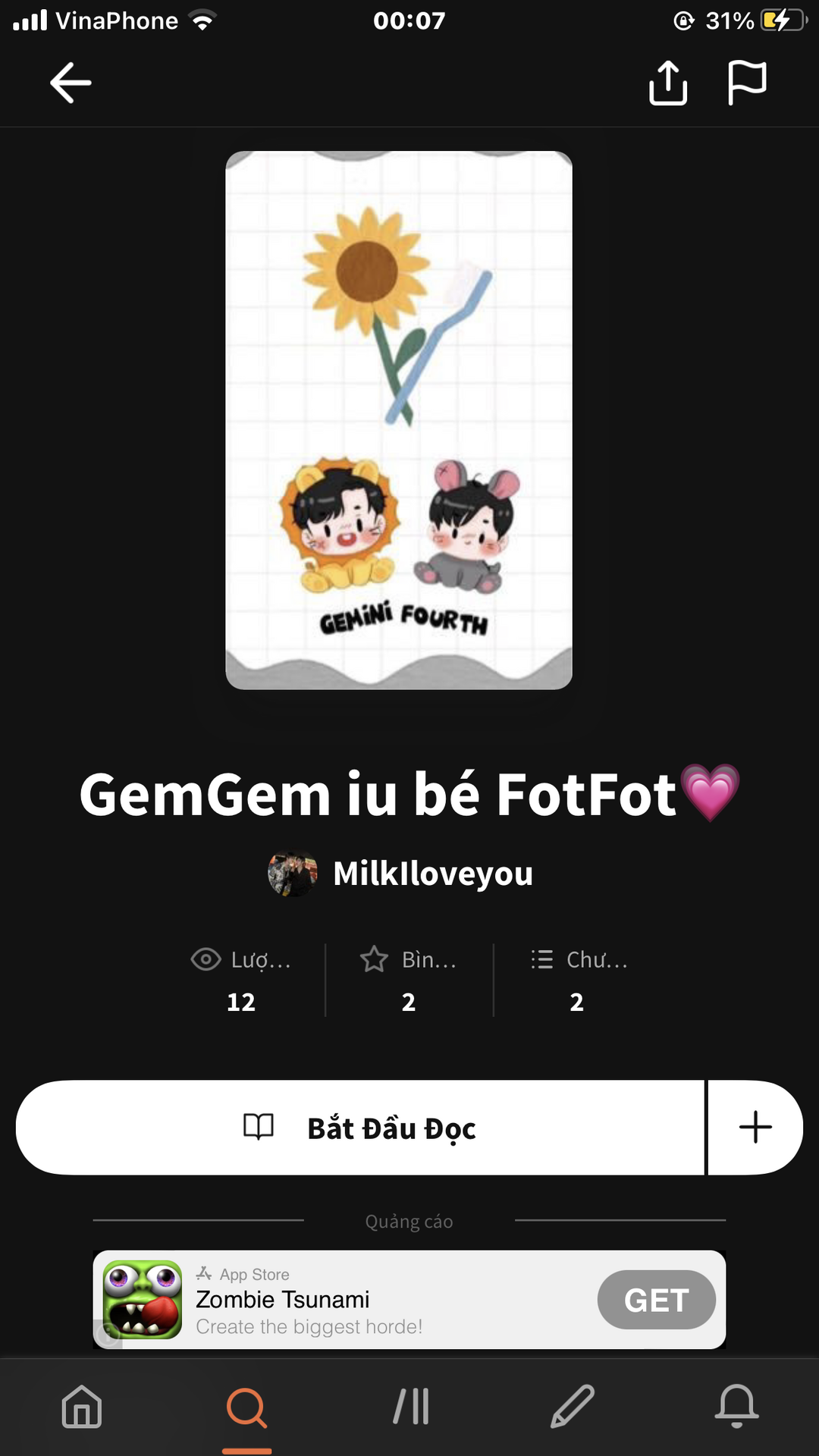View the chapter list count
Viewport: 819px width, 1456px height.
[578, 981]
